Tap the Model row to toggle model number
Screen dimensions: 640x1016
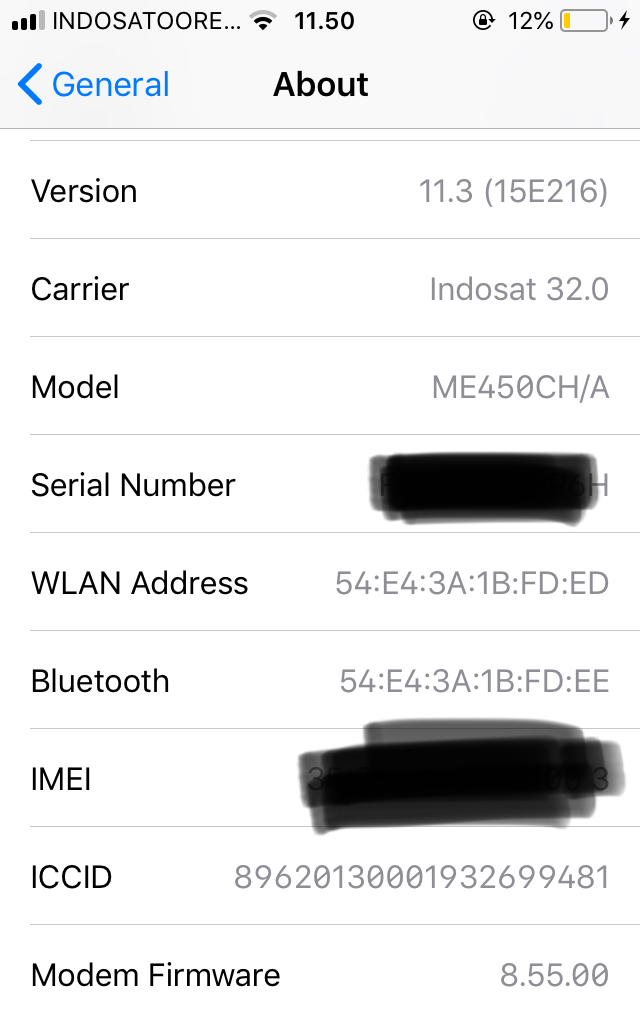(x=320, y=387)
